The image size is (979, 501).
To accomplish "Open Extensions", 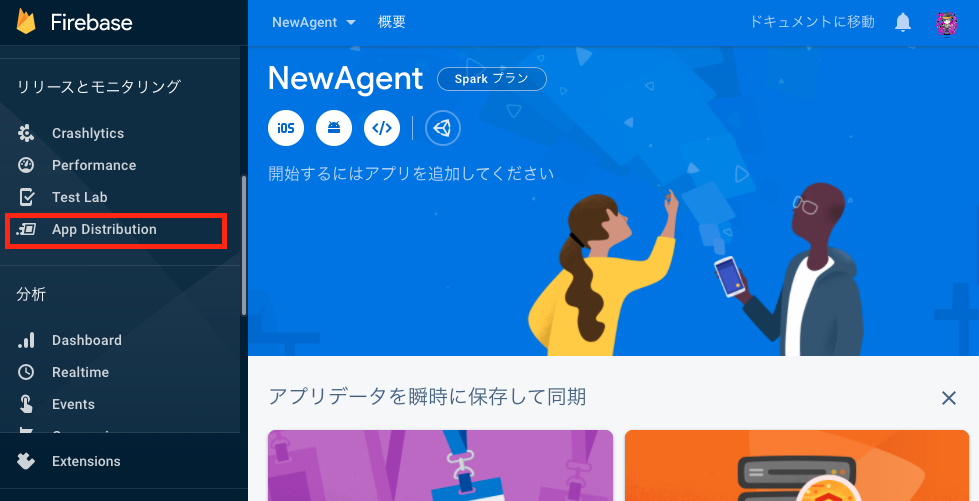I will pos(86,461).
